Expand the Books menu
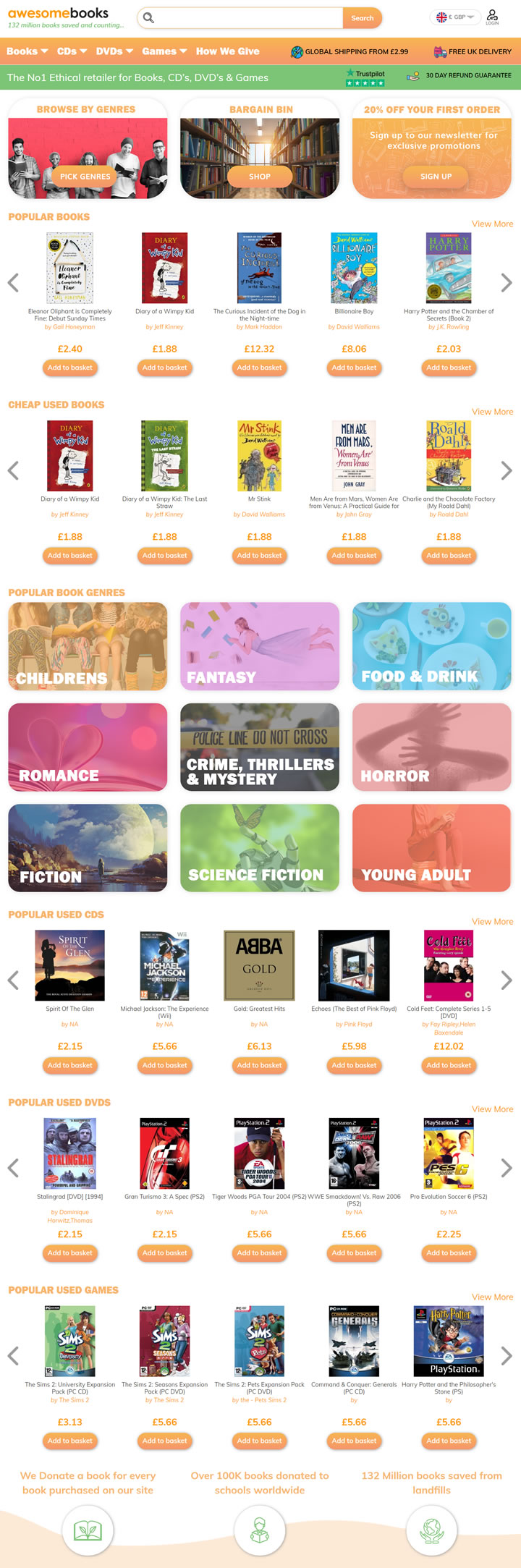 (27, 51)
